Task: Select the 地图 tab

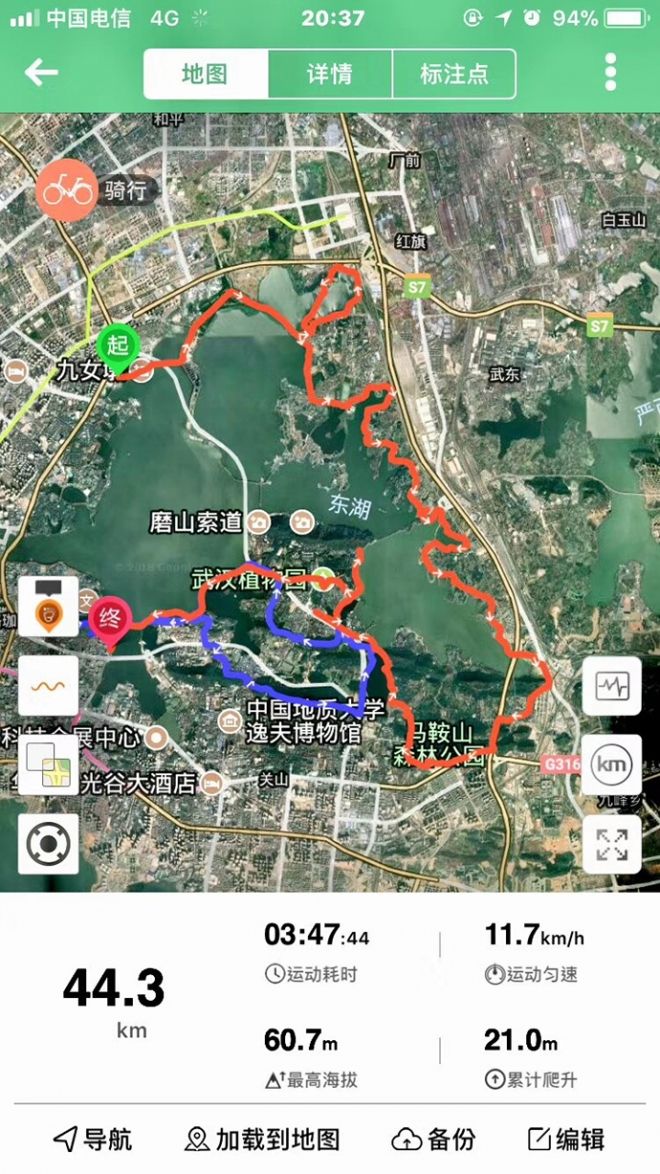Action: pos(205,74)
